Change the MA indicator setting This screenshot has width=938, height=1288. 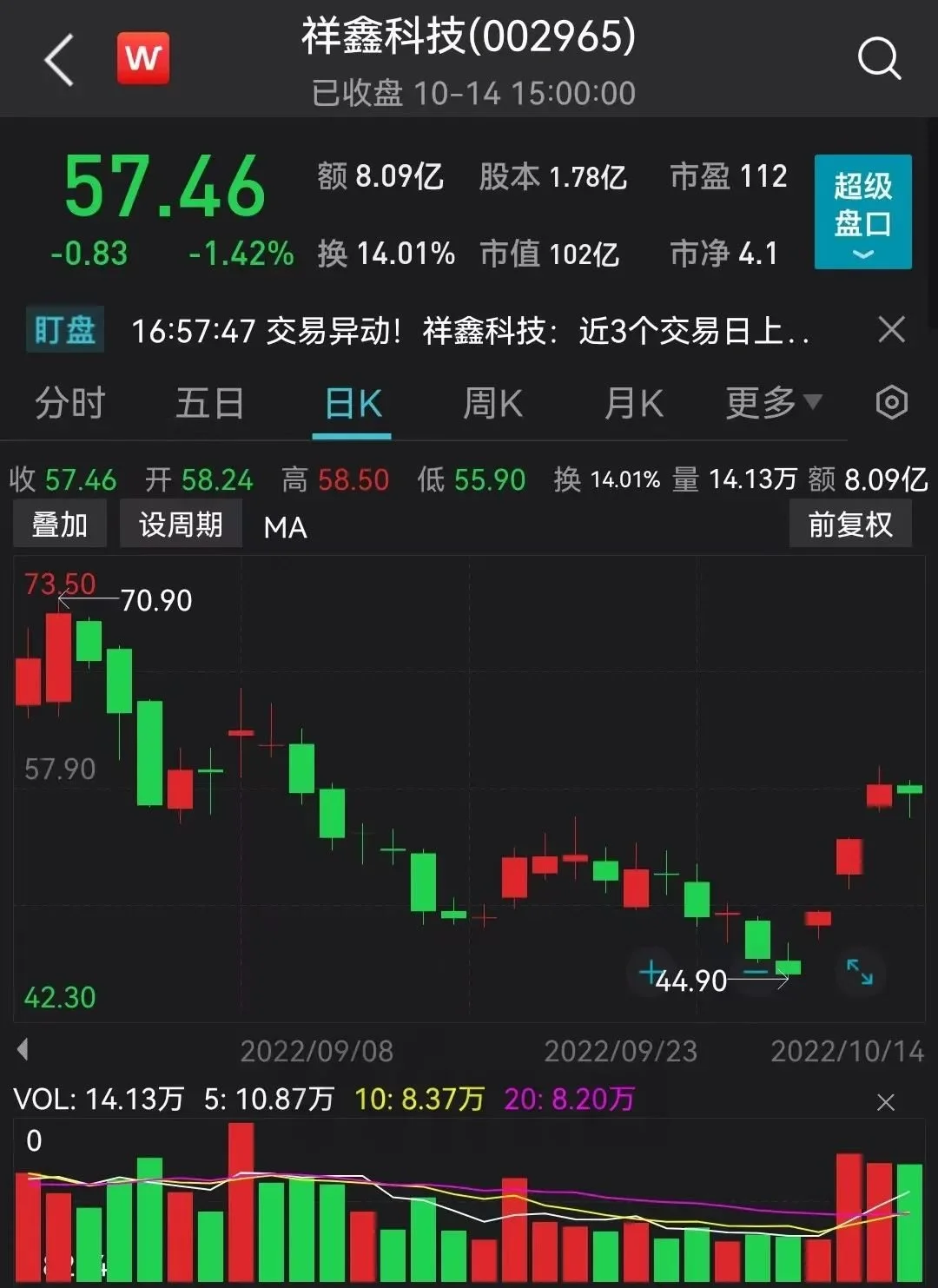click(x=285, y=527)
